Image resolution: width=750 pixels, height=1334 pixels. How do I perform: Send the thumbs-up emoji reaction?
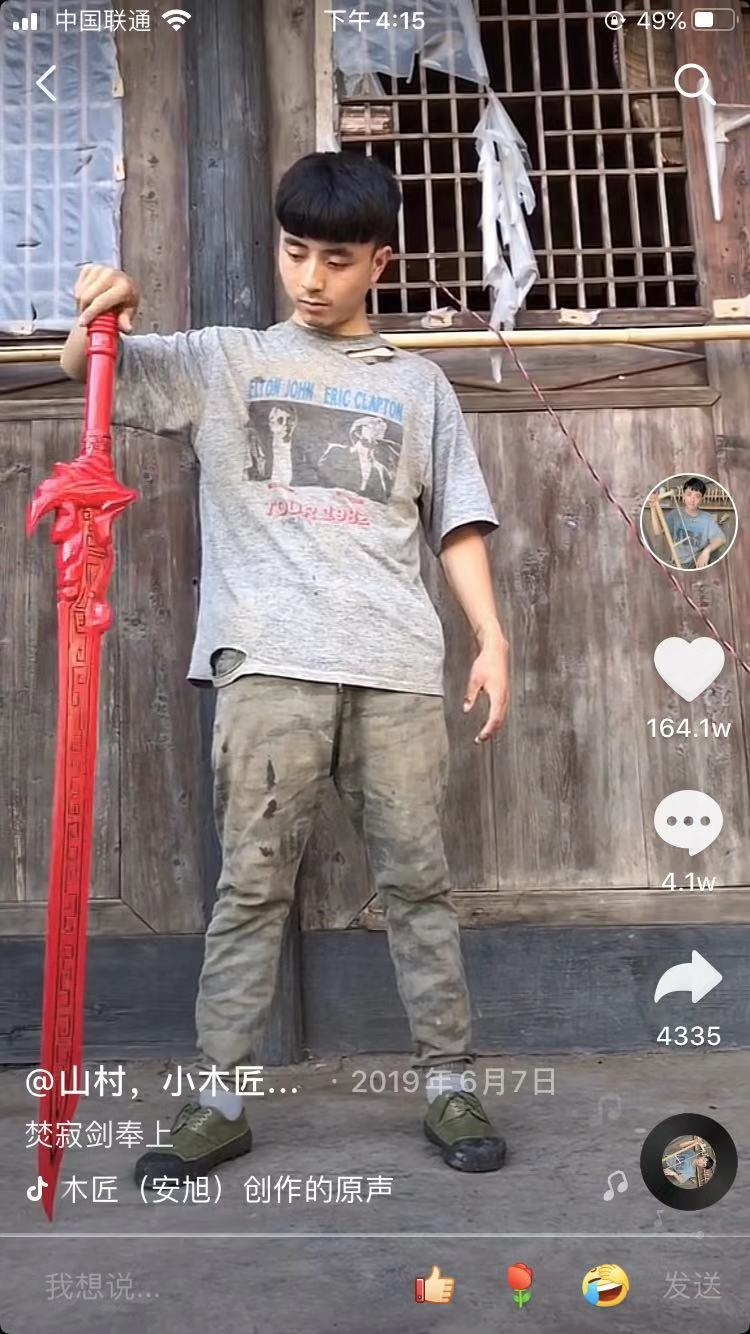point(434,1285)
